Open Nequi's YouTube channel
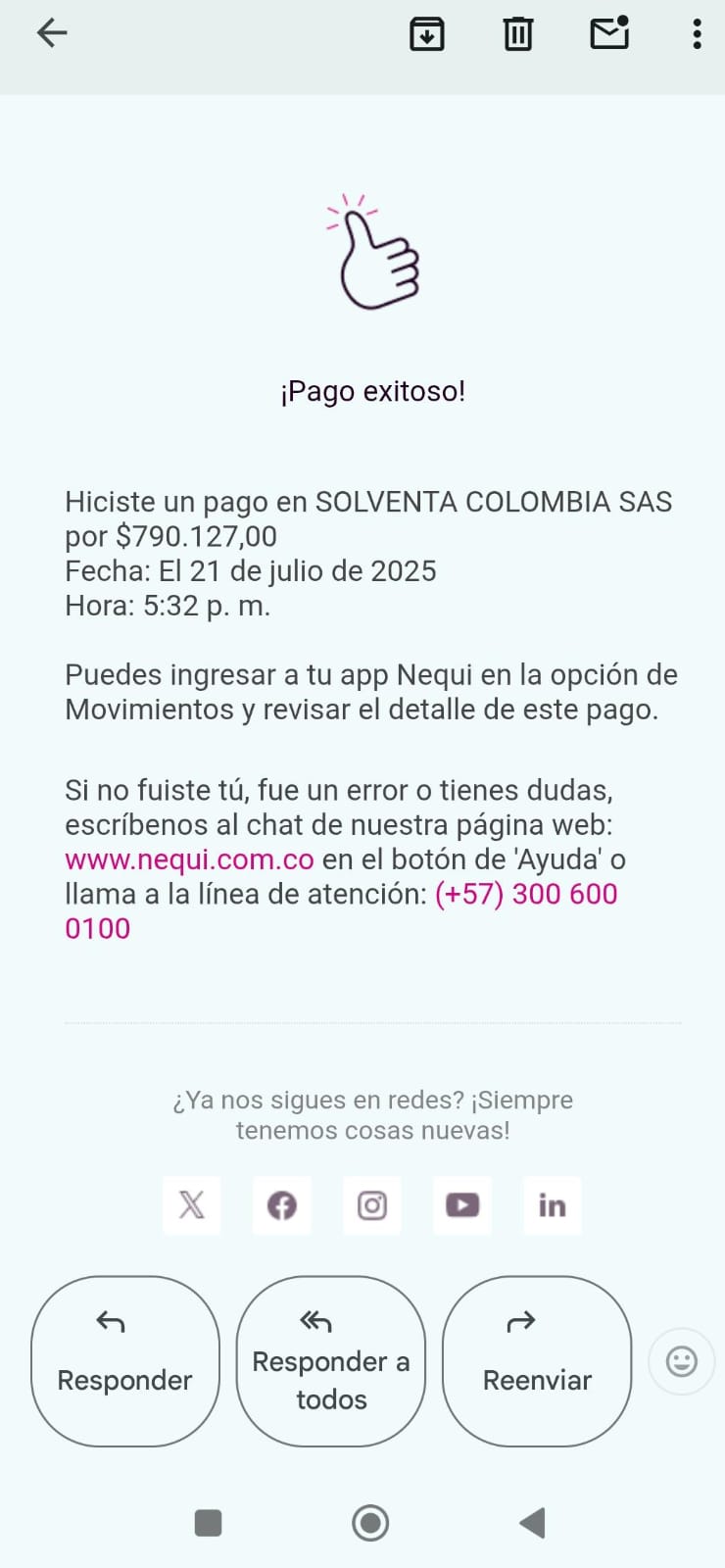Viewport: 725px width, 1568px height. (x=462, y=1204)
